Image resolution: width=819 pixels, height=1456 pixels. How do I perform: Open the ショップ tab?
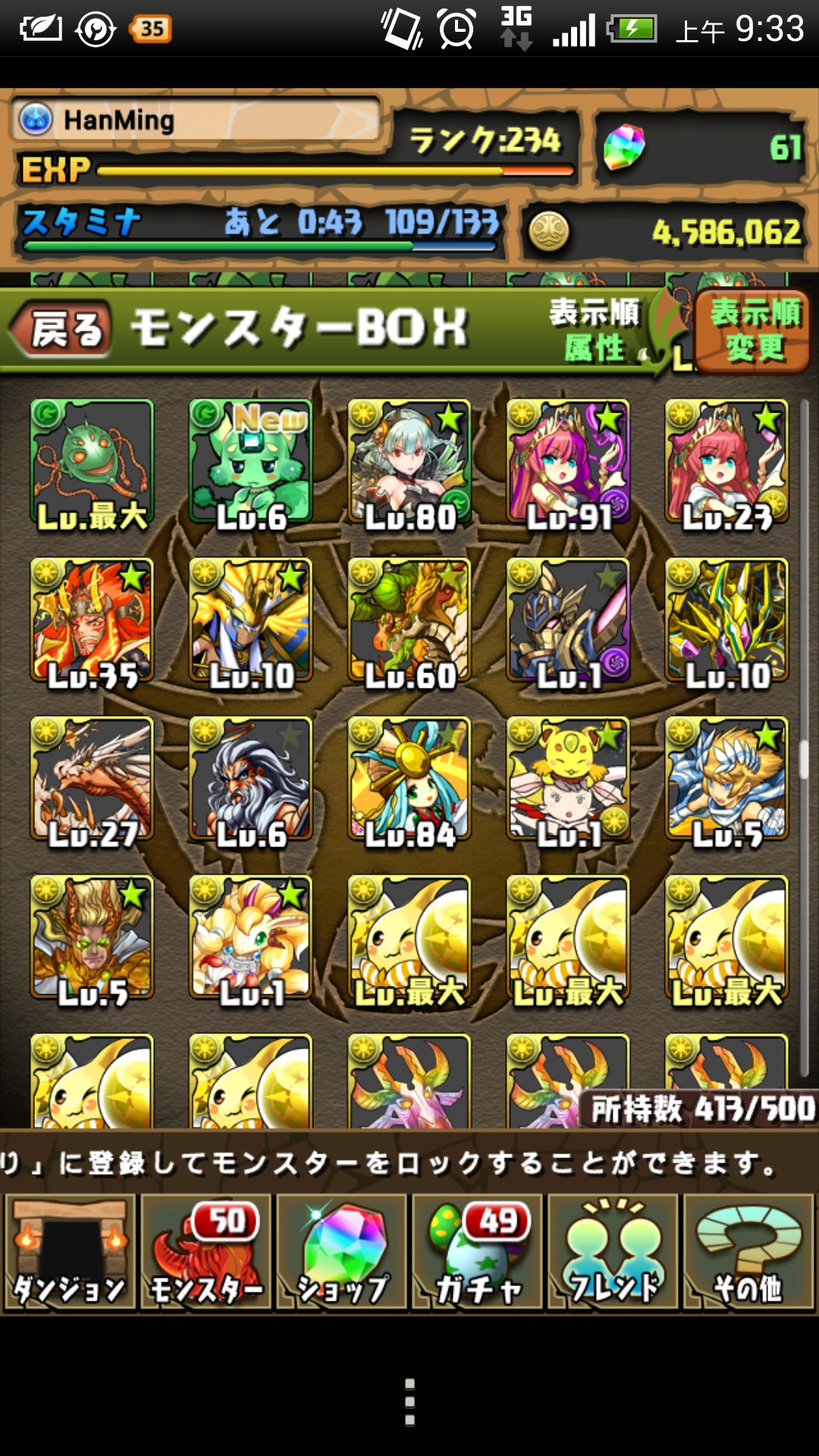pyautogui.click(x=342, y=1252)
